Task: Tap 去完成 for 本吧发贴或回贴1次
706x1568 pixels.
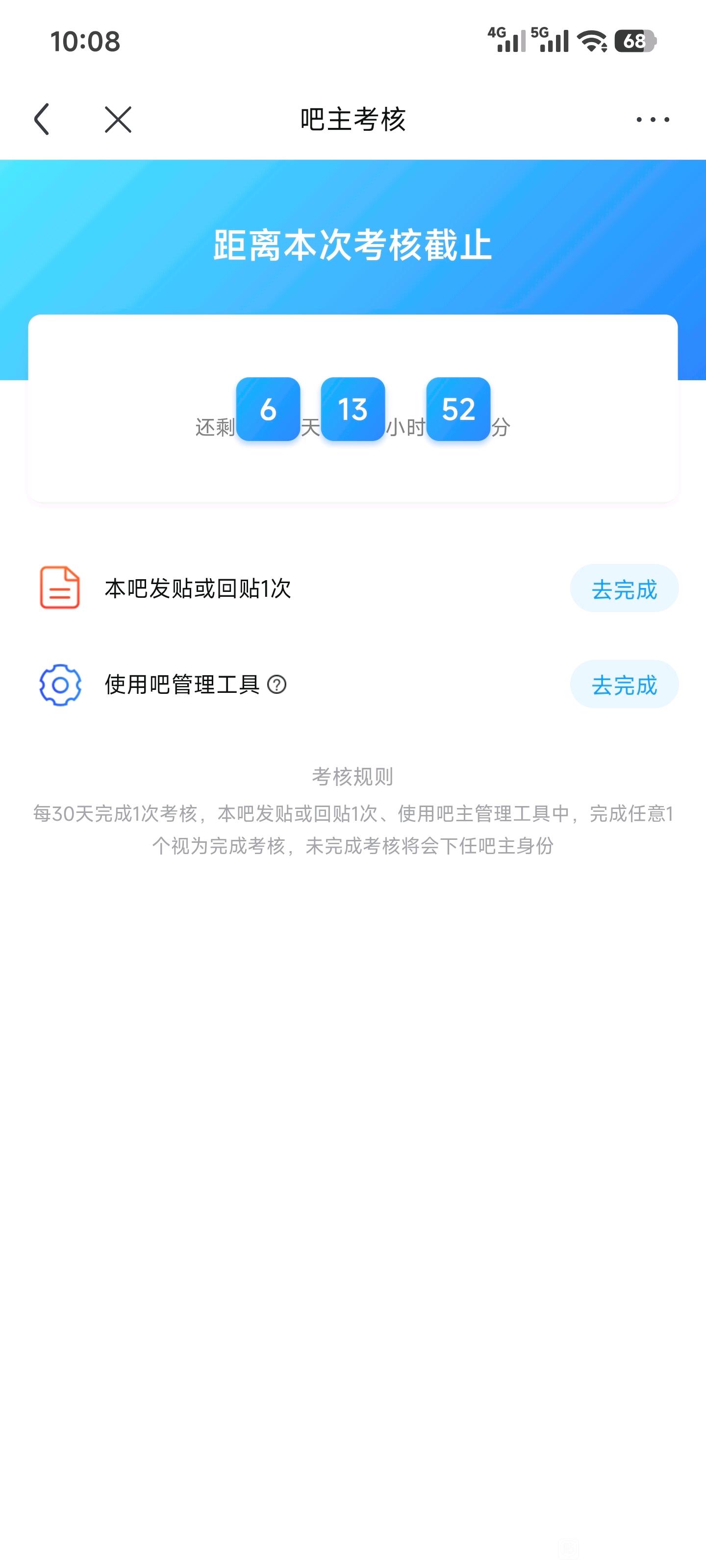Action: 624,588
